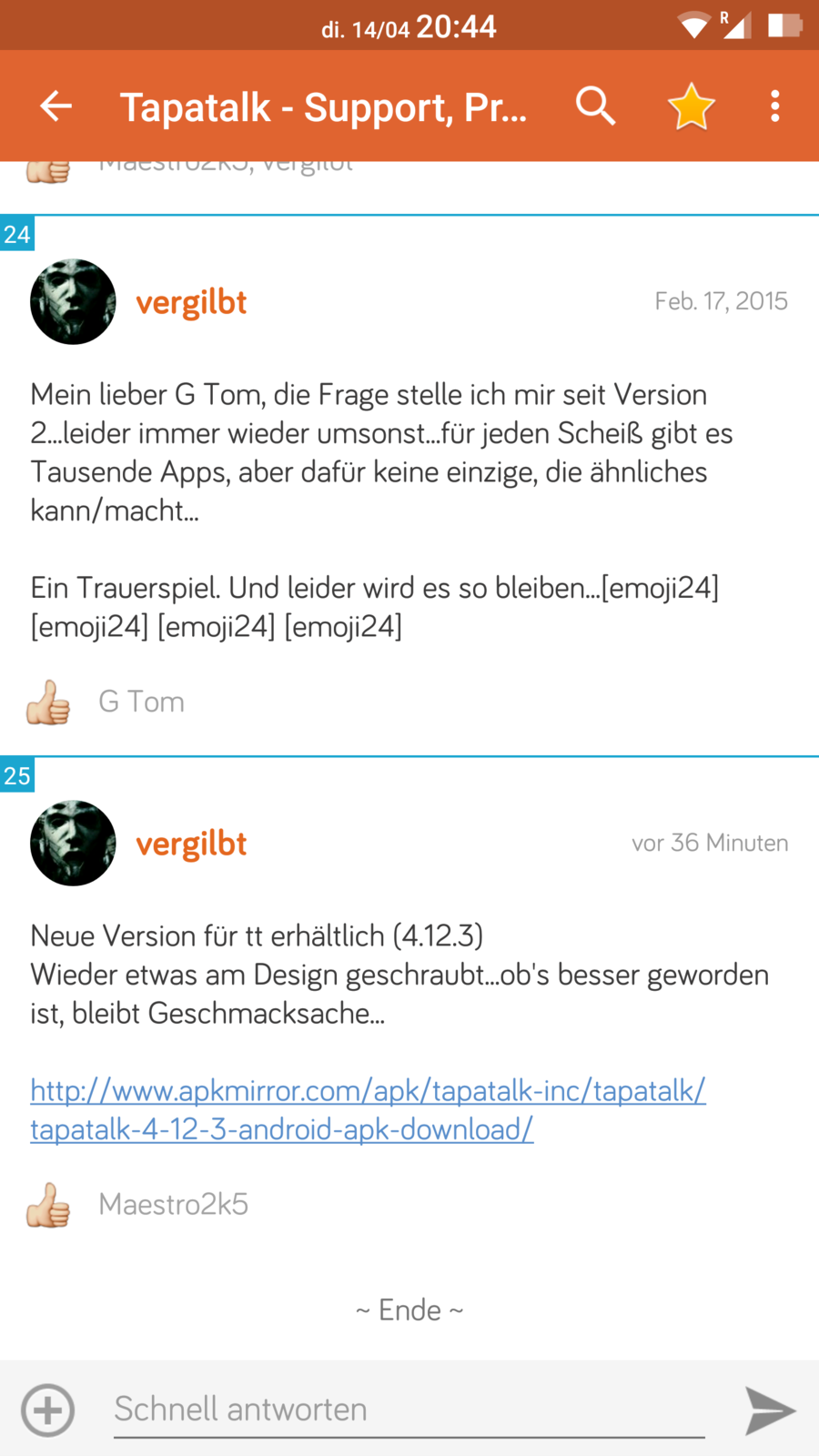This screenshot has width=819, height=1456.
Task: Open the apkmirror Tapatalk download link
Action: pyautogui.click(x=368, y=1109)
